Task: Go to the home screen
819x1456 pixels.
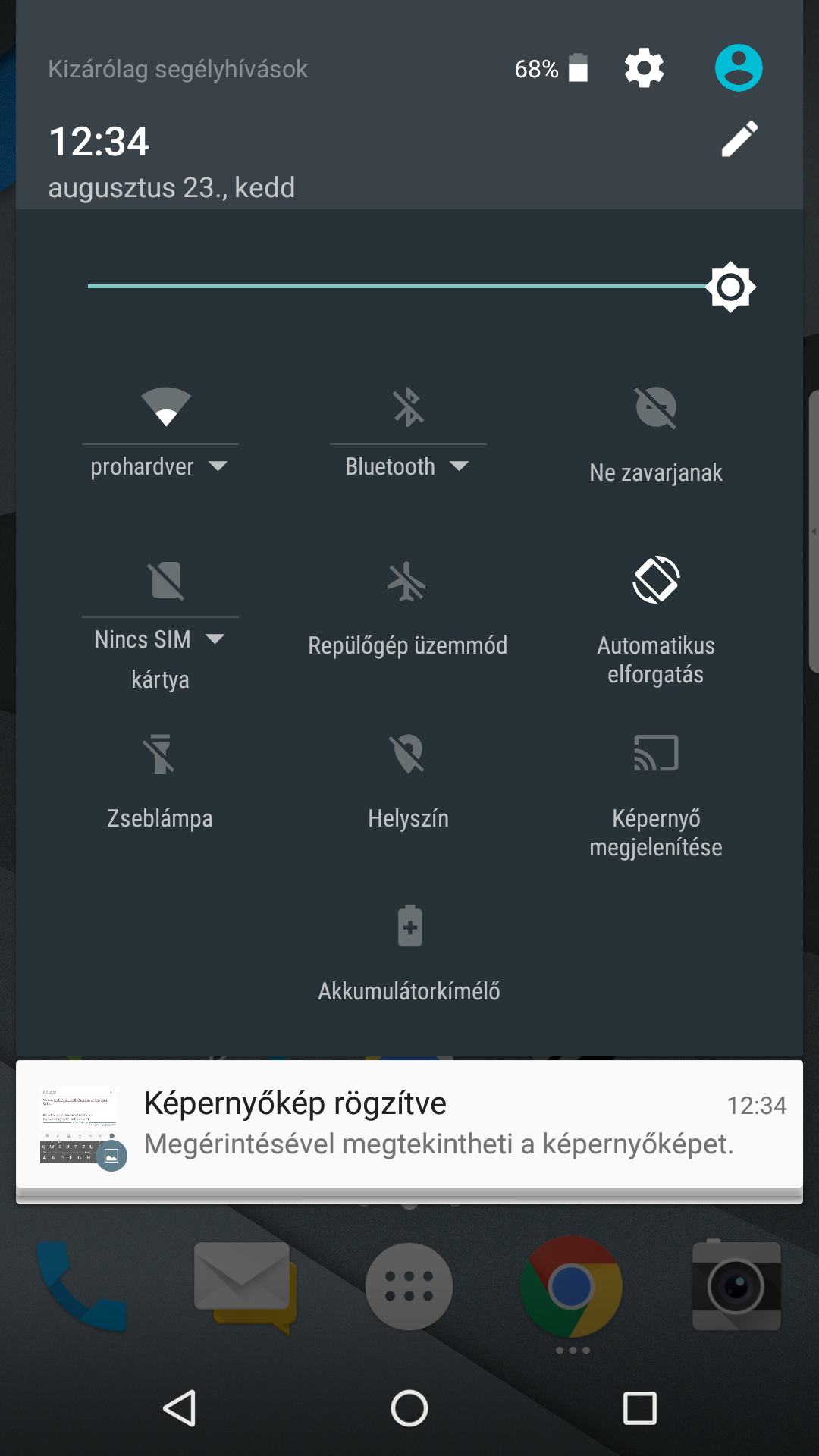Action: (x=409, y=1408)
